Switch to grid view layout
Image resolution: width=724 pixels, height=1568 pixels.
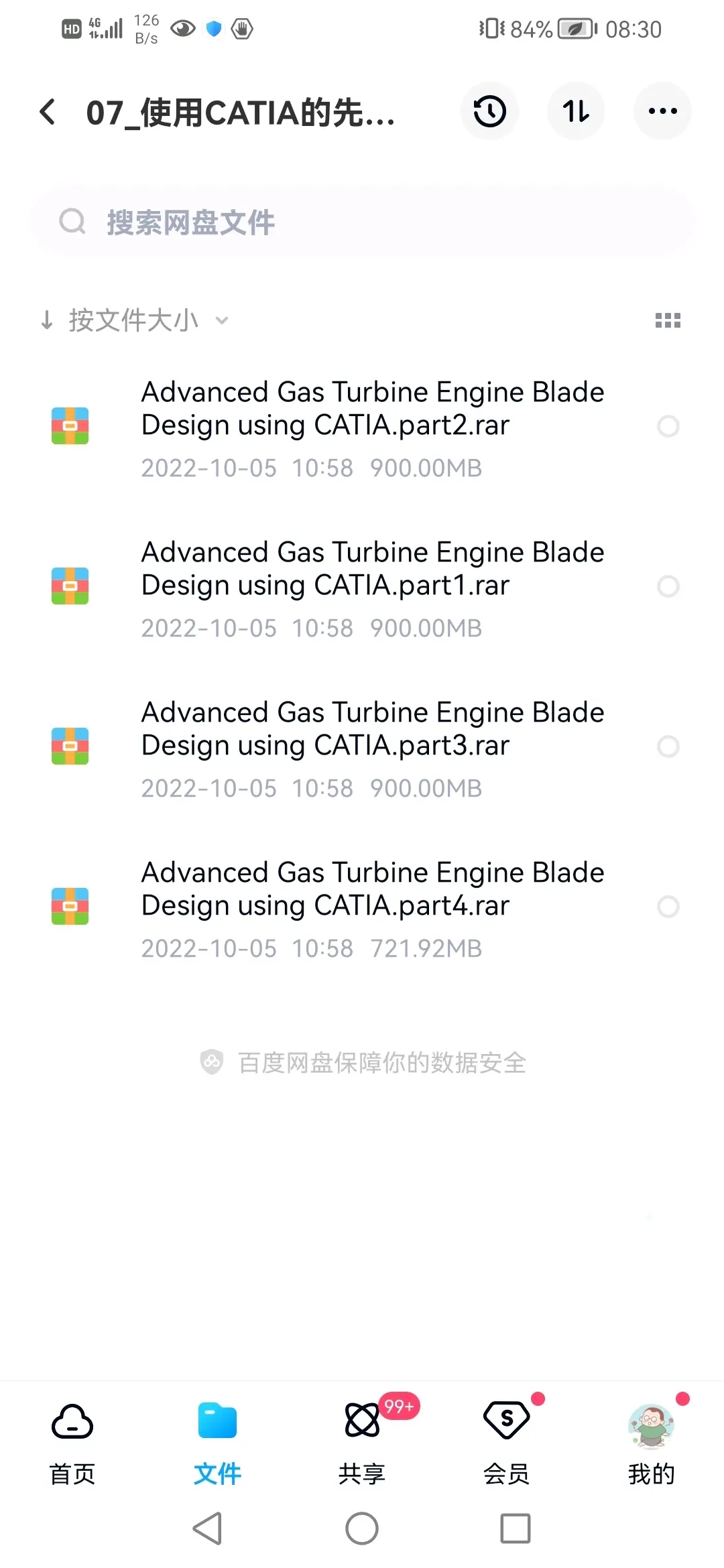click(668, 320)
